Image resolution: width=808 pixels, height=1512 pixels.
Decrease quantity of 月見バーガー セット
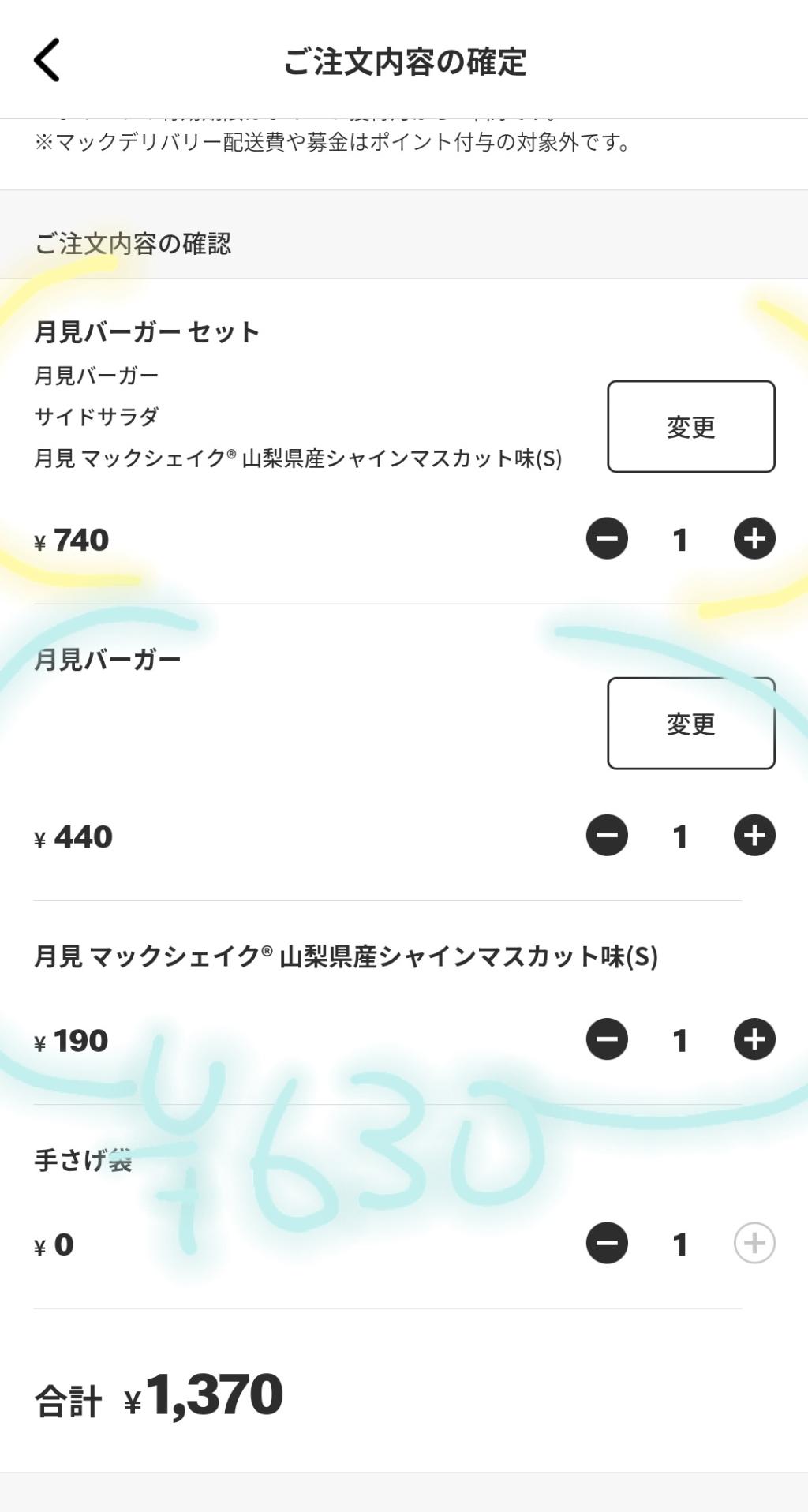click(607, 539)
